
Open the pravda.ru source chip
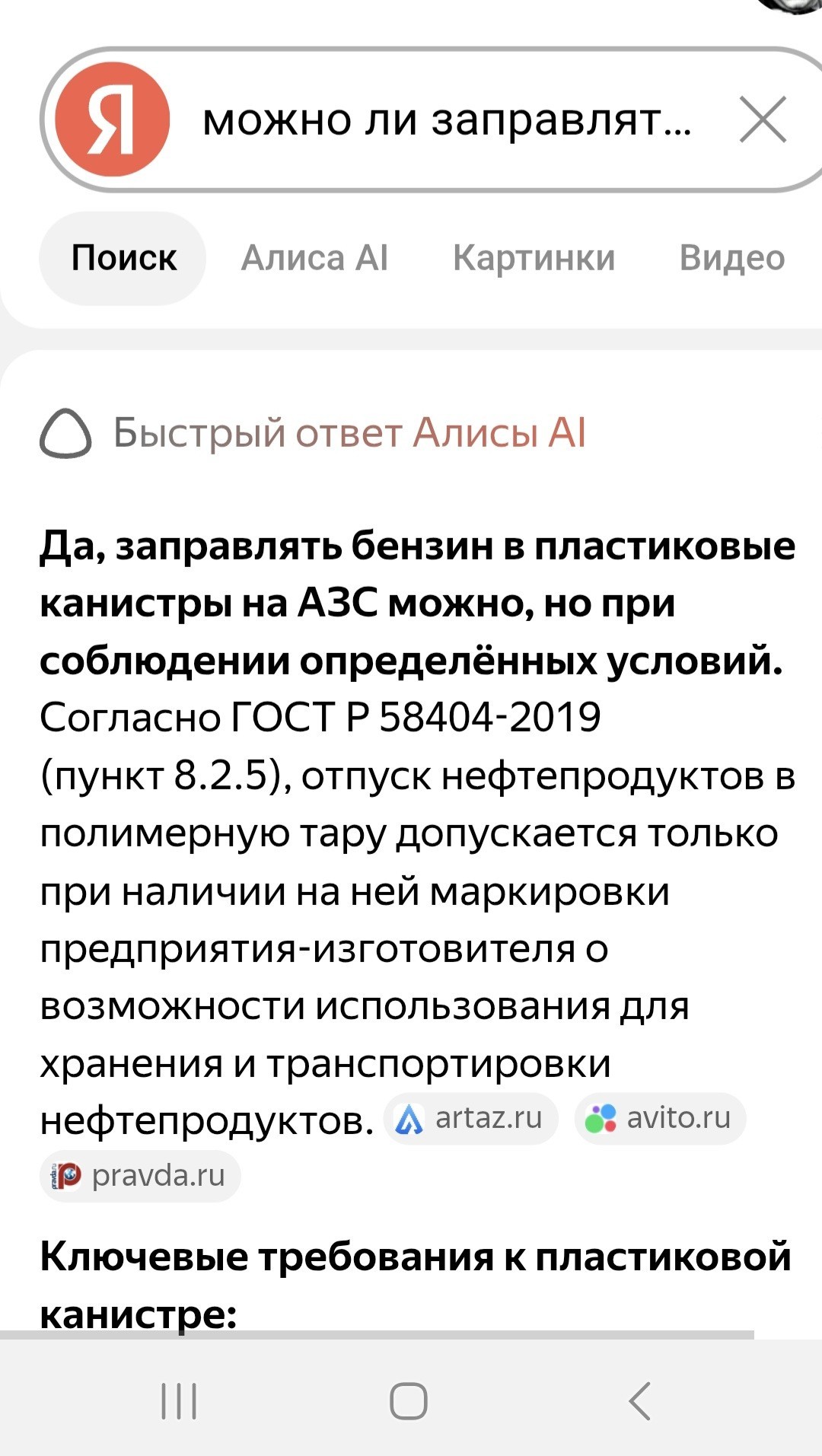pos(140,1176)
